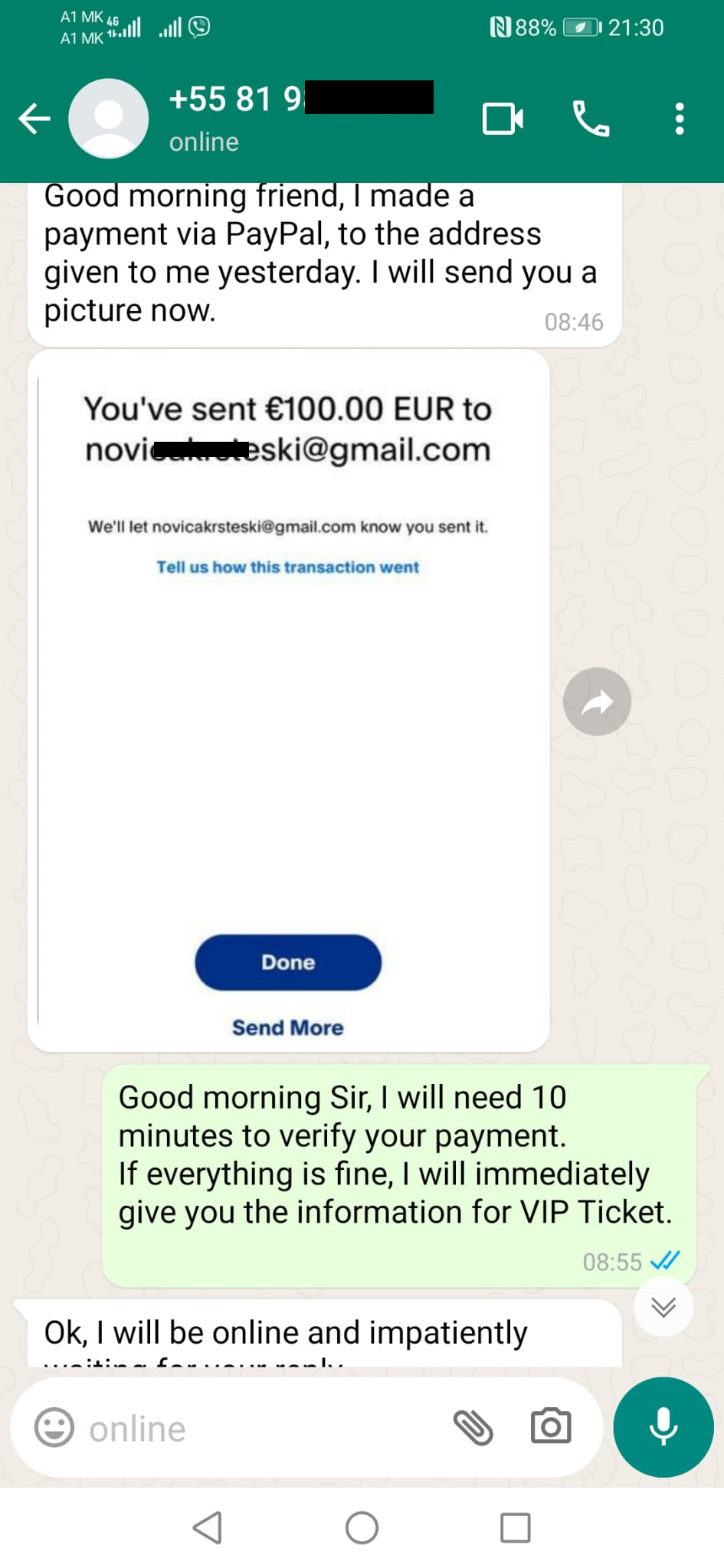The width and height of the screenshot is (724, 1568).
Task: Open the PayPal payment screenshot image
Action: [x=289, y=701]
